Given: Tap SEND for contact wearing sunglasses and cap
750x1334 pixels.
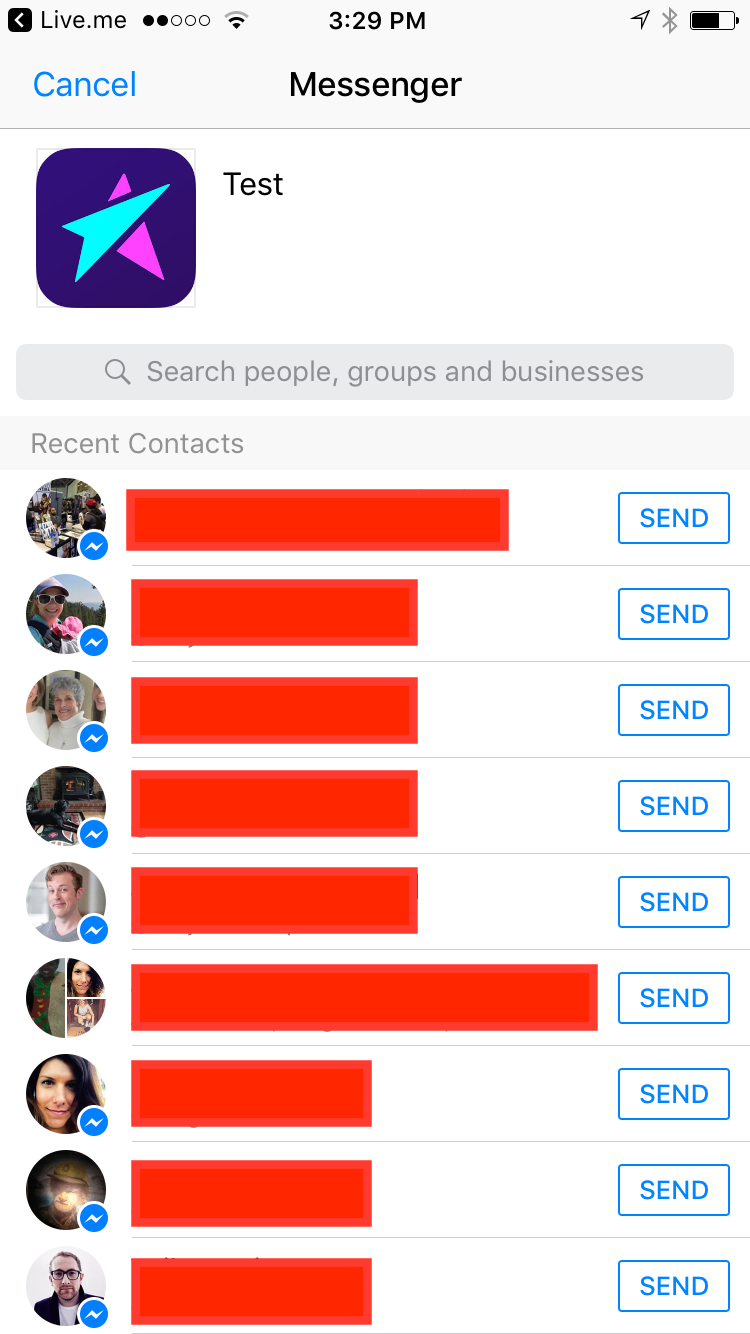Looking at the screenshot, I should coord(673,614).
